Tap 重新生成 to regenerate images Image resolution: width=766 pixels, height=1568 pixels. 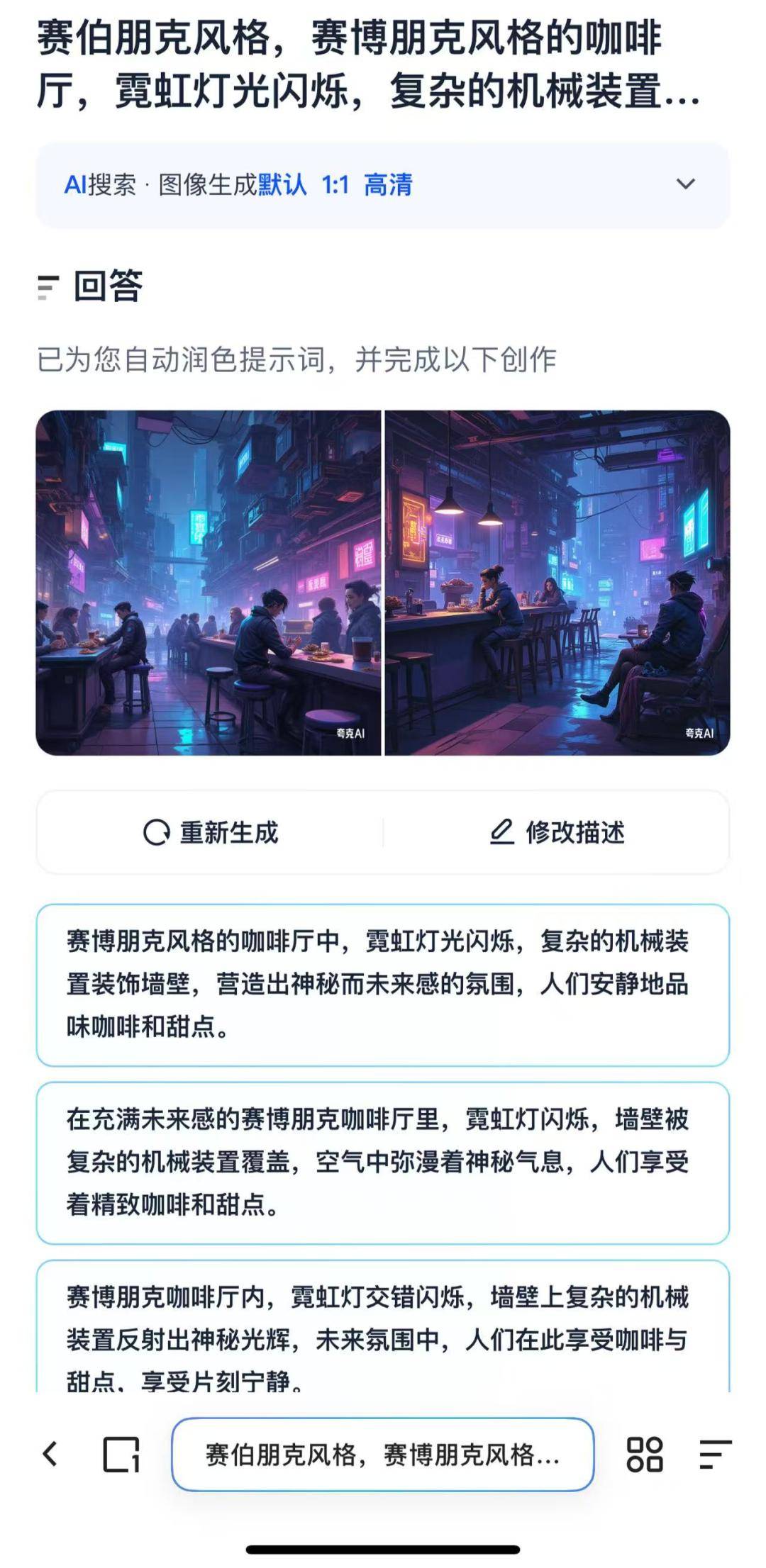click(211, 832)
